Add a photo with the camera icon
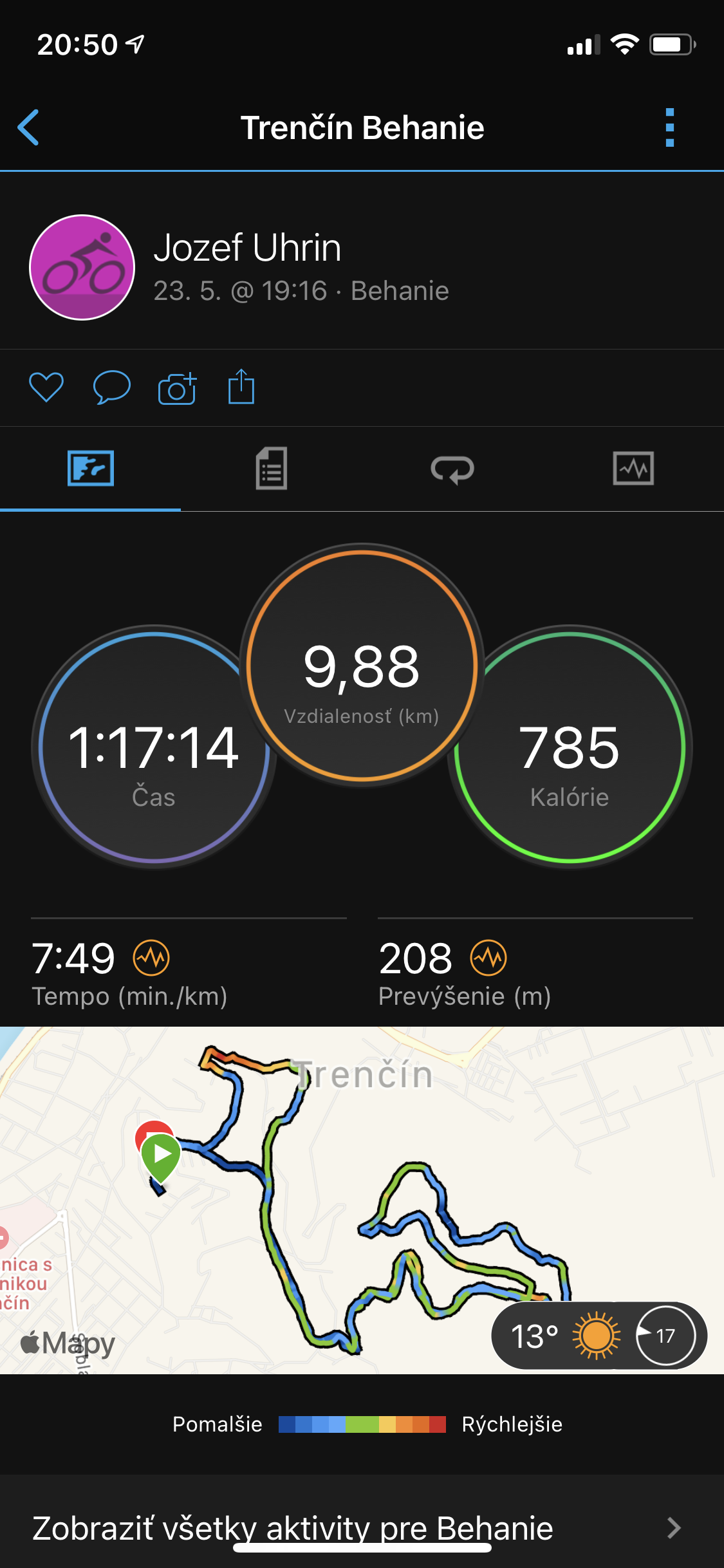Viewport: 724px width, 1568px height. coord(177,388)
